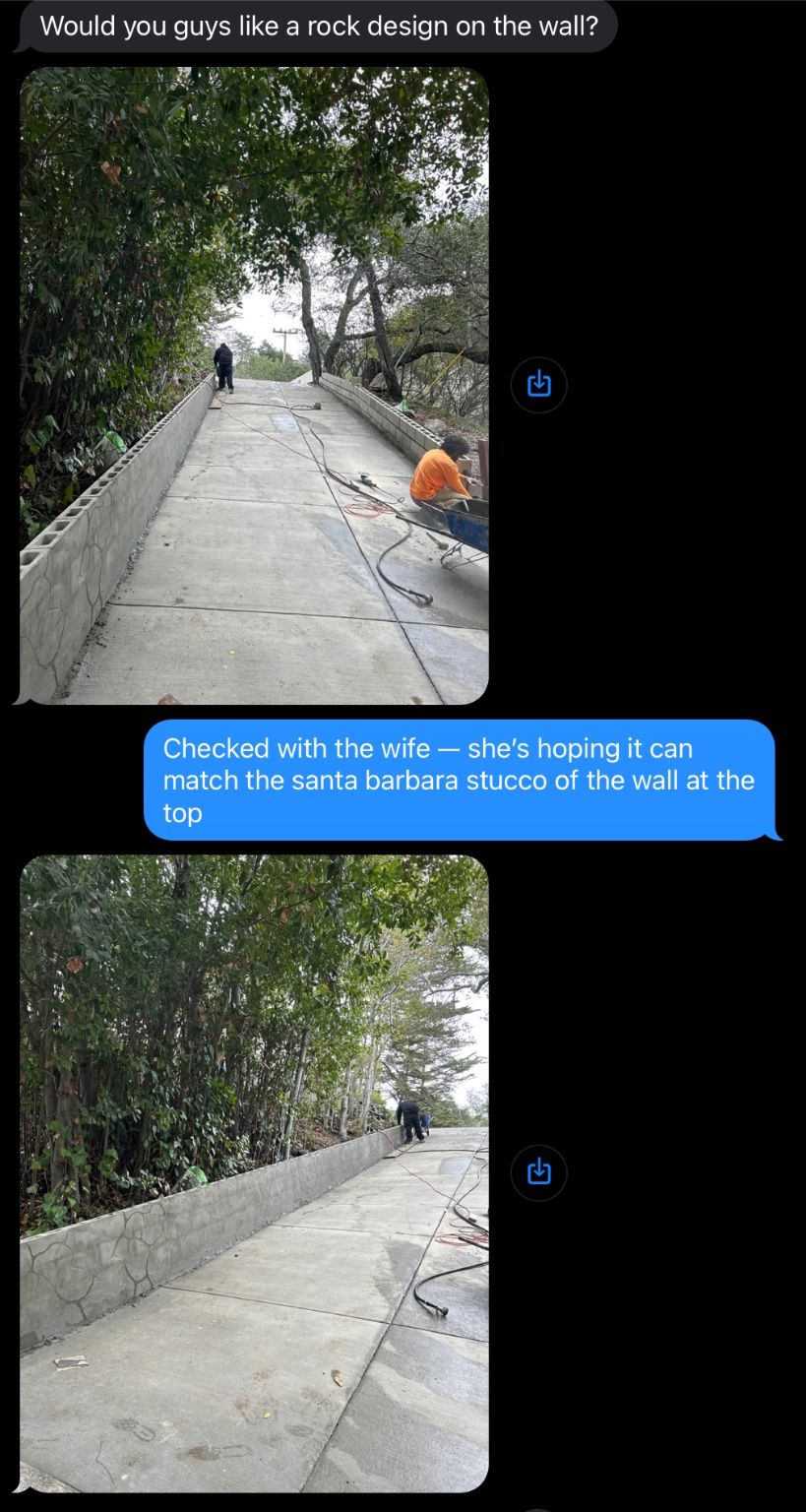Save the second wall photo below the stucco reply
Image resolution: width=806 pixels, height=1512 pixels.
538,1171
